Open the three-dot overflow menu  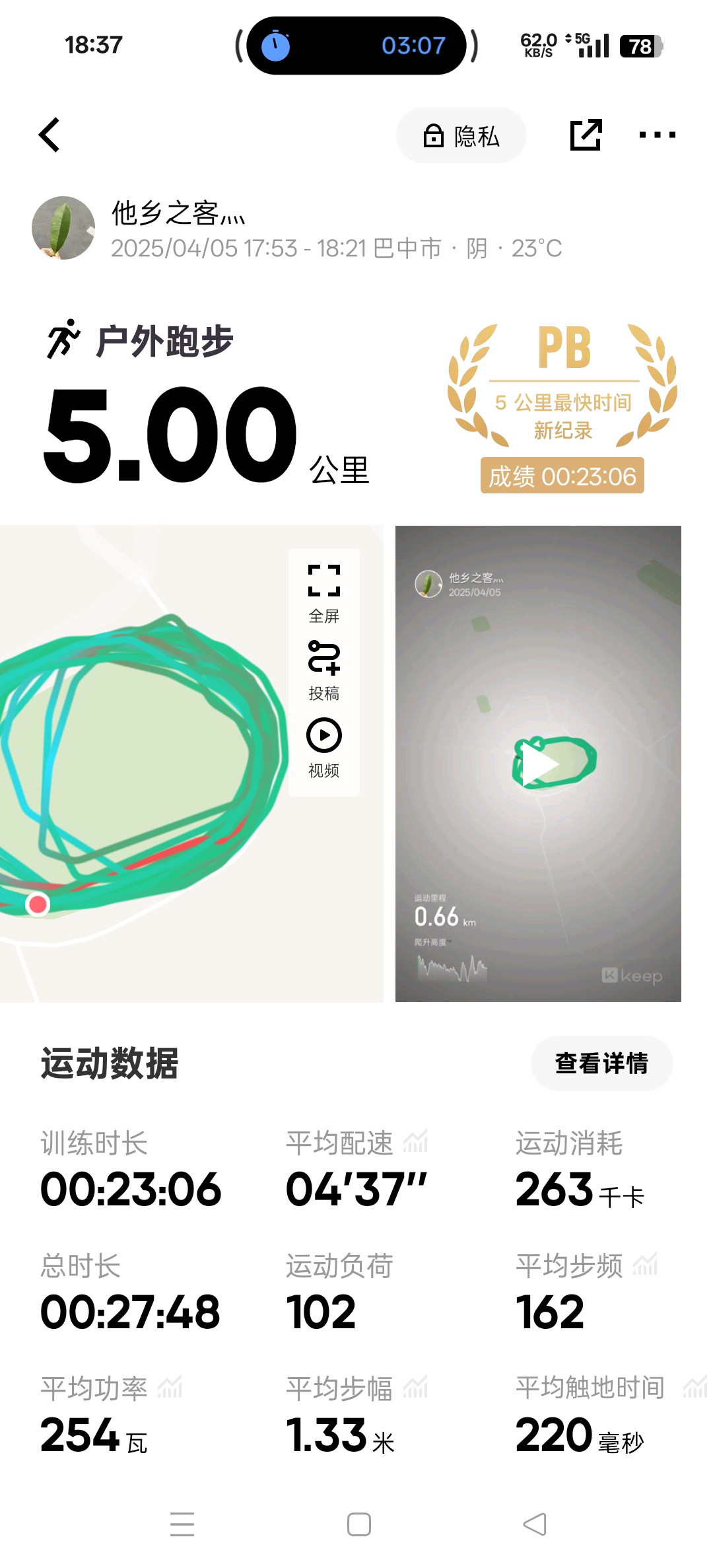pos(657,135)
